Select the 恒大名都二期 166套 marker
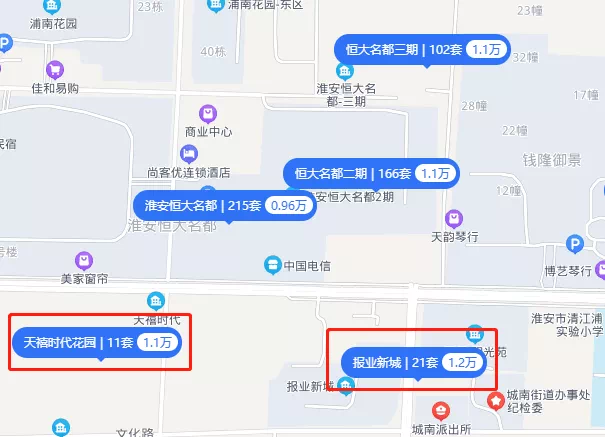 coord(370,173)
